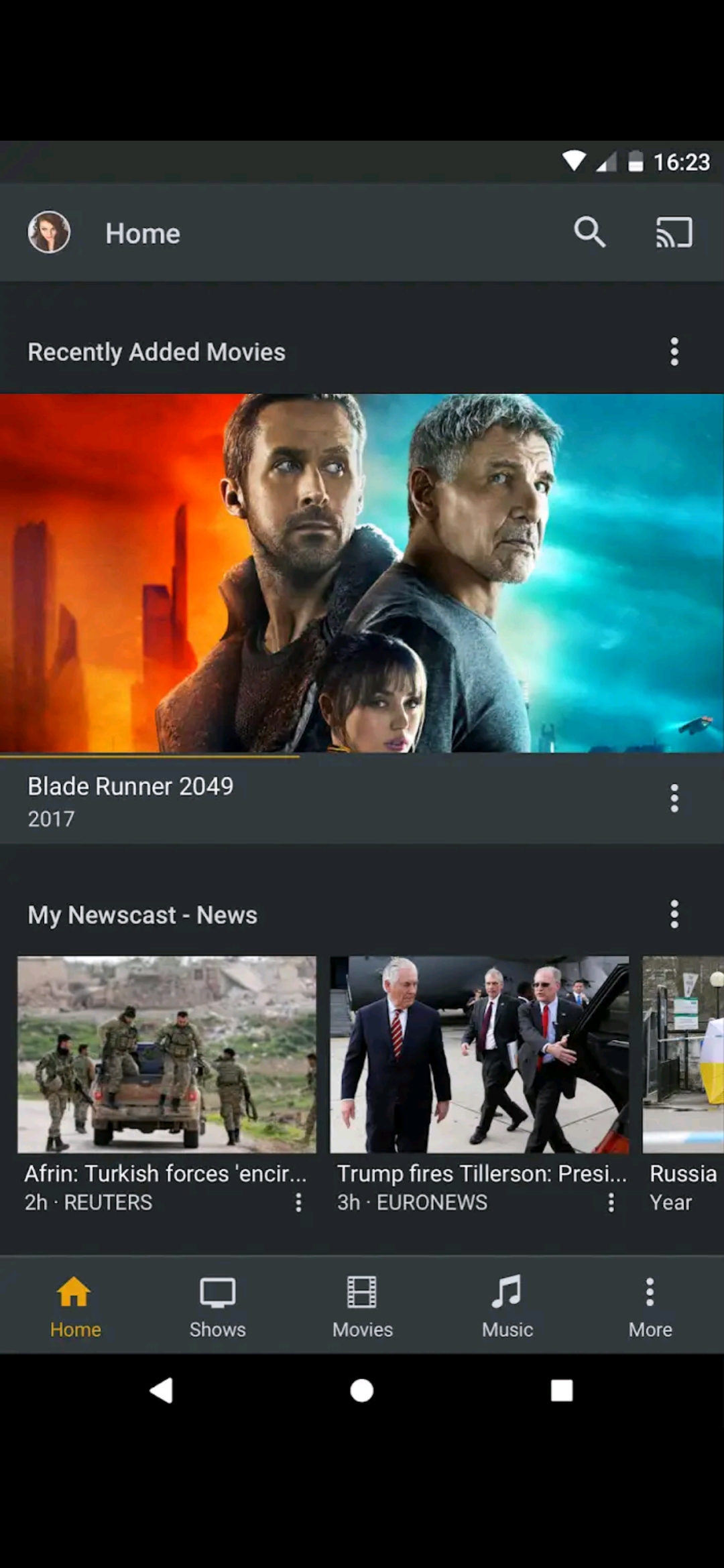
Task: Open Recently Added Movies overflow menu
Action: click(x=674, y=352)
